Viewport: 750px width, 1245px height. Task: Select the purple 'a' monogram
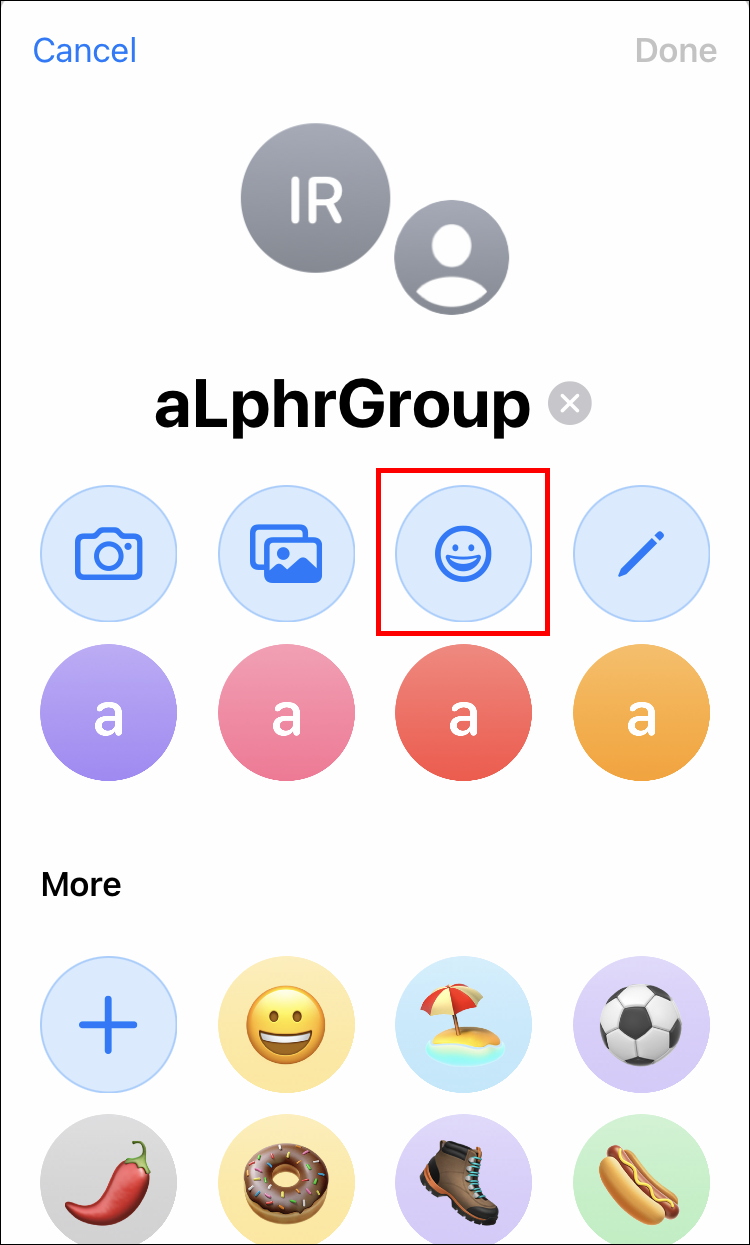point(109,713)
